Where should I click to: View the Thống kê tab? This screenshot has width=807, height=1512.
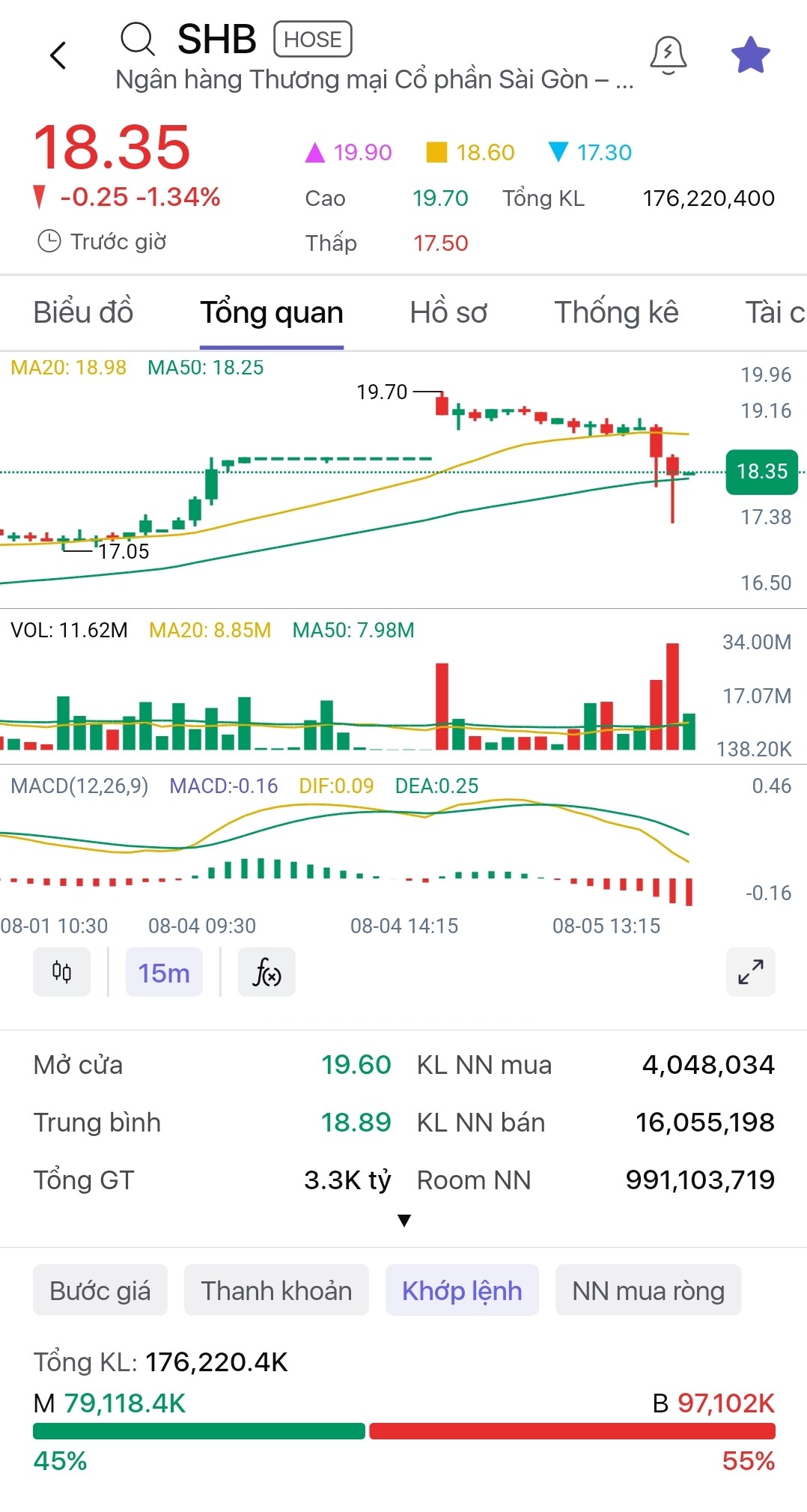(616, 312)
